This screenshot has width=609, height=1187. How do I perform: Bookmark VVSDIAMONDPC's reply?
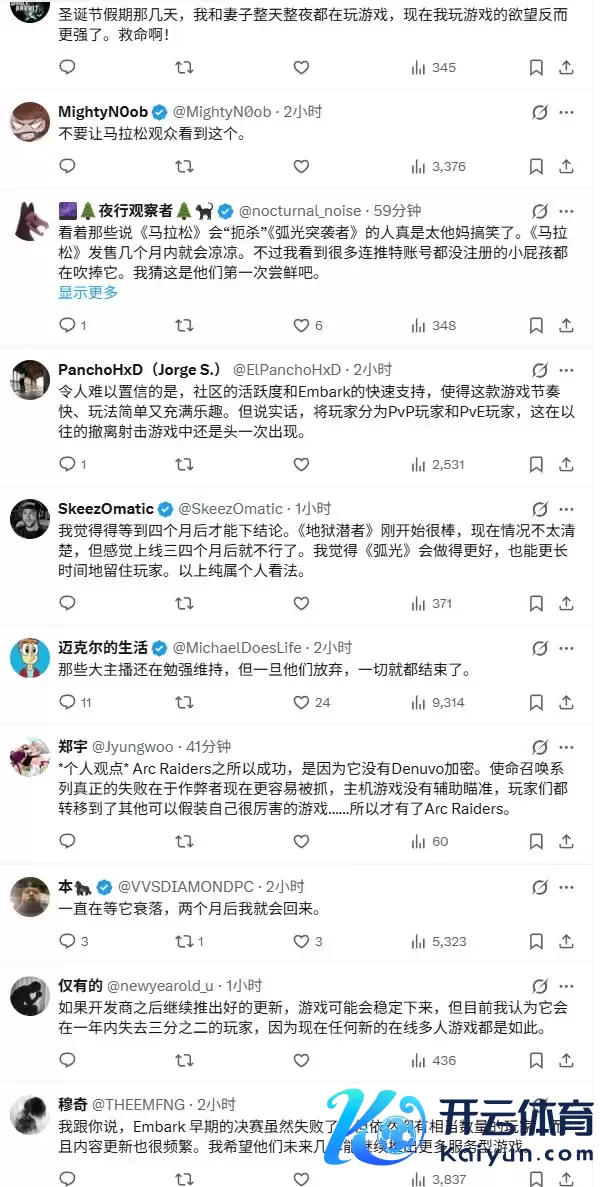536,941
